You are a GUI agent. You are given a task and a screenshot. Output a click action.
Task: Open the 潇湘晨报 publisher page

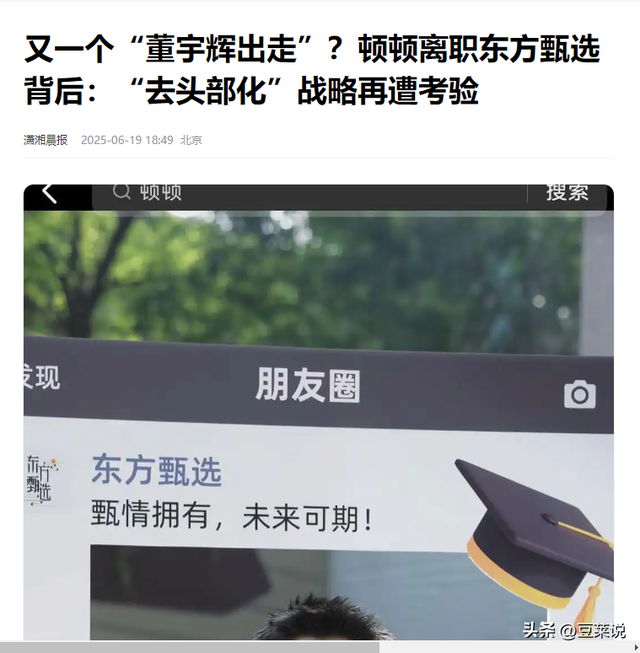46,140
